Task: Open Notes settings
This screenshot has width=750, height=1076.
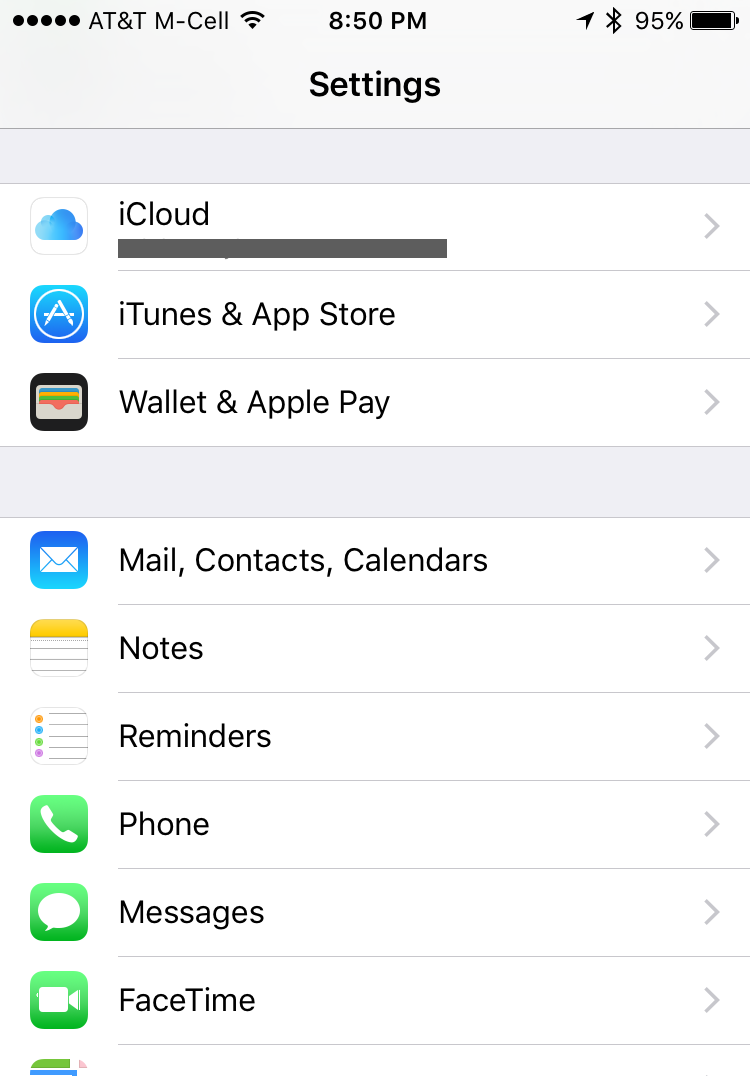Action: (375, 648)
